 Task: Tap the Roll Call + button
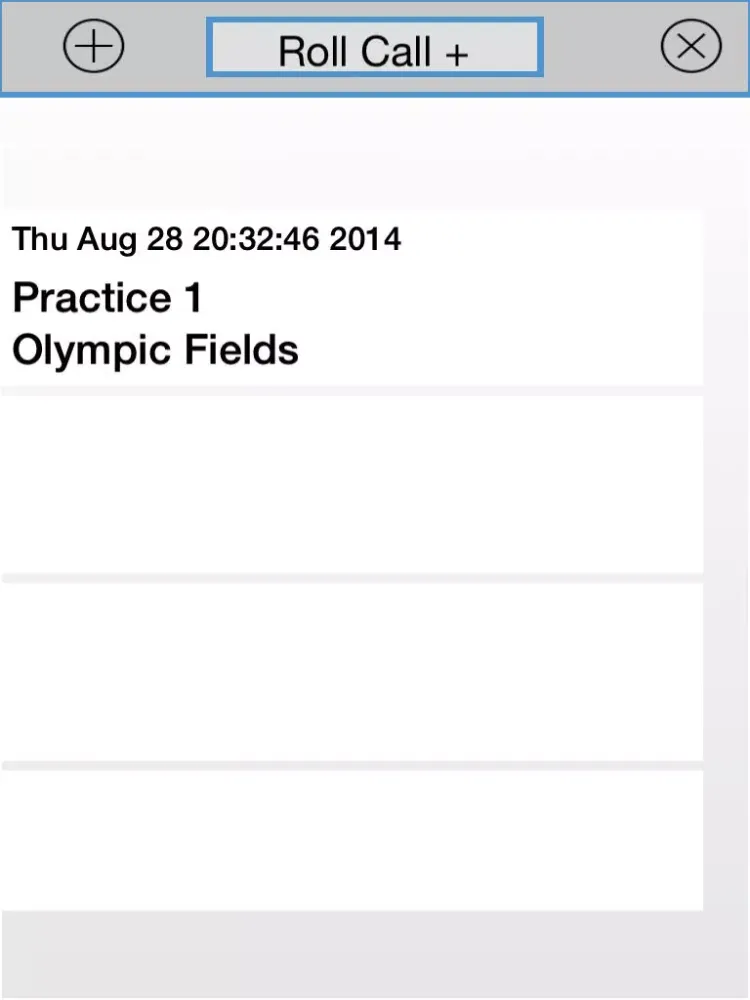[x=374, y=48]
